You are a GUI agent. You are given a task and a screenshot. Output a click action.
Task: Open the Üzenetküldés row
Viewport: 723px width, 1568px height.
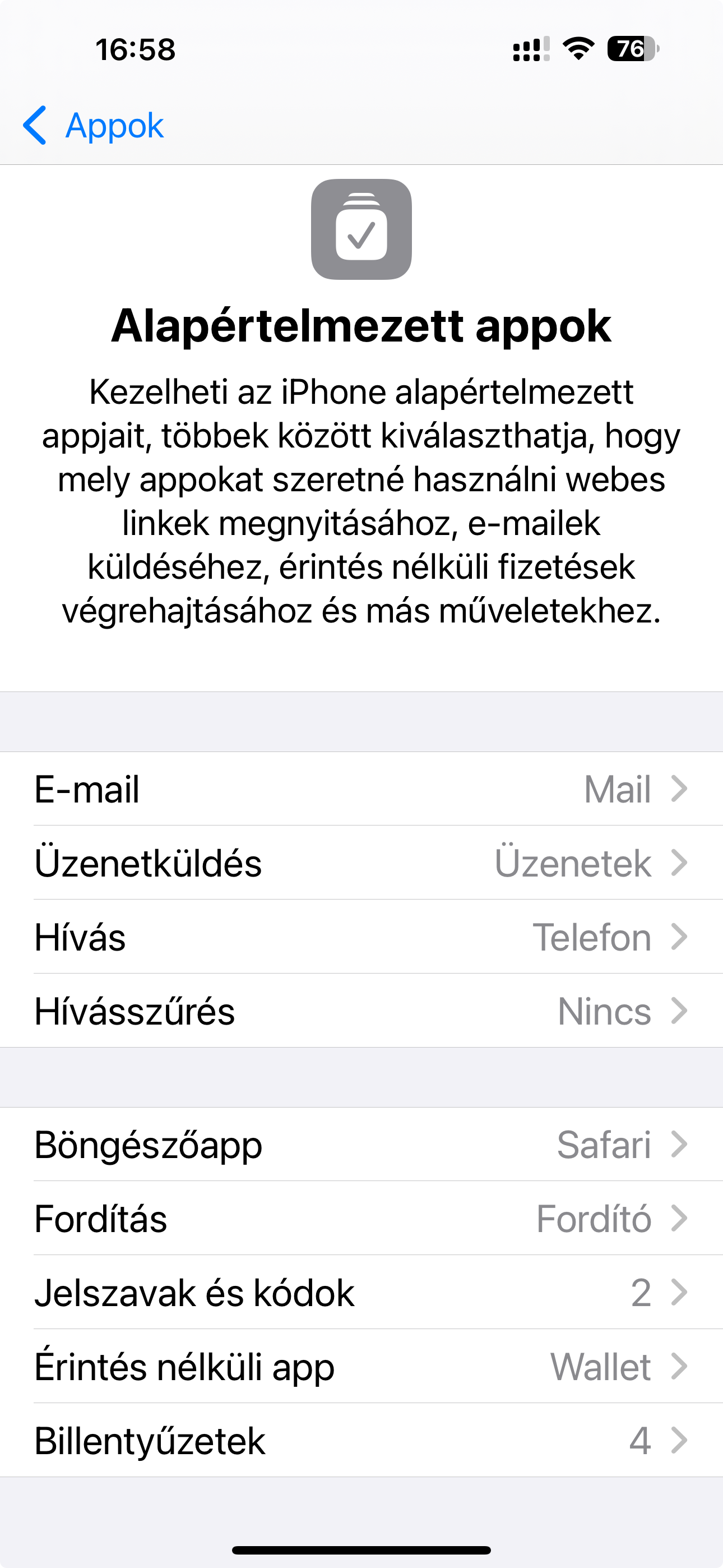coord(361,863)
